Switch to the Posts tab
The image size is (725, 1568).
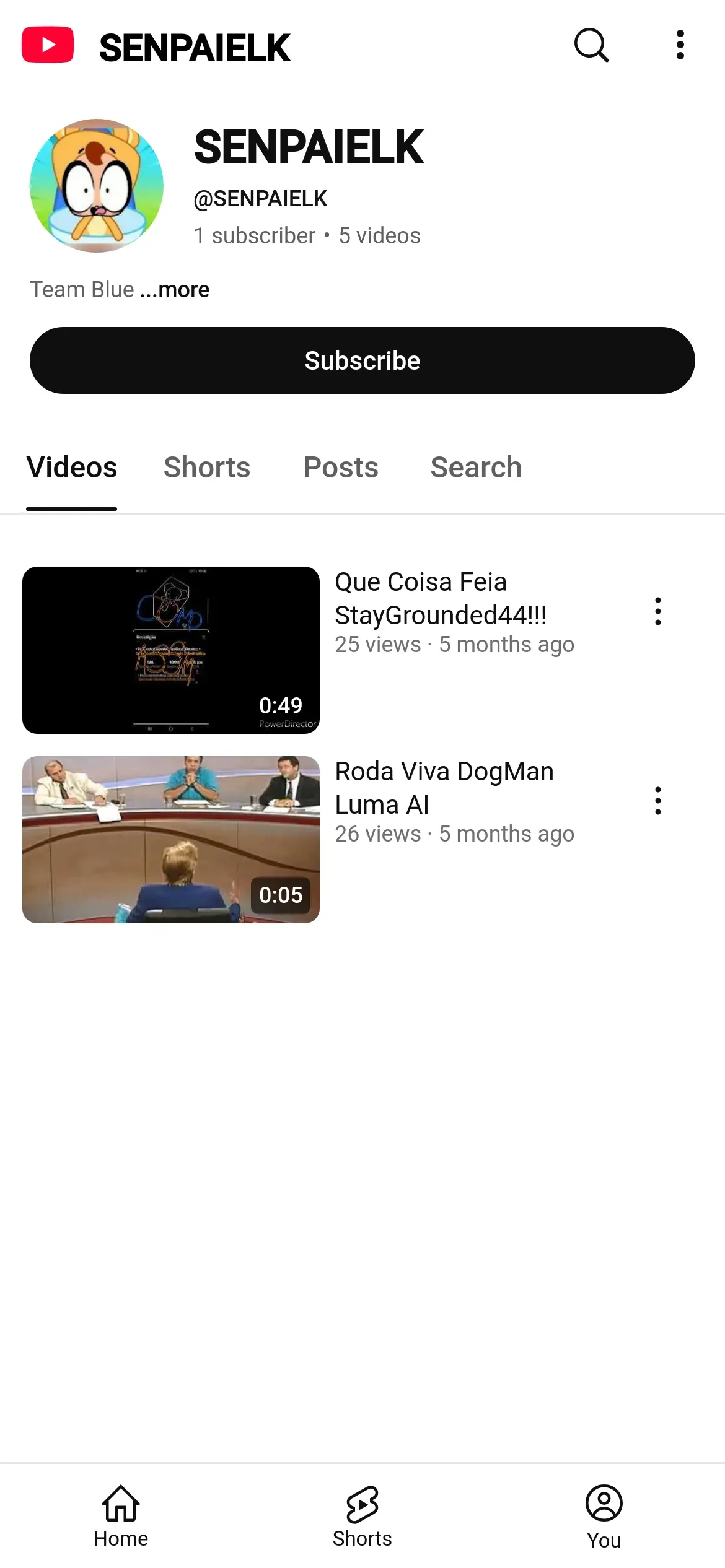341,468
